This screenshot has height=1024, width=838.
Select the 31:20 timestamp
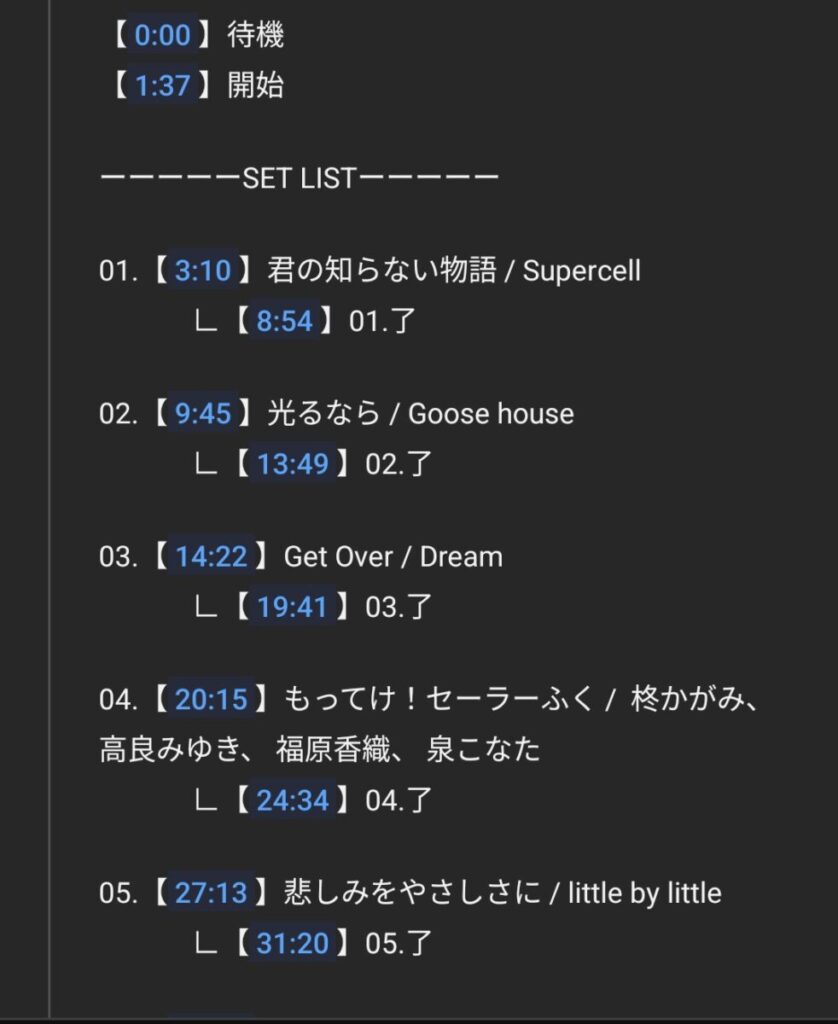click(x=293, y=943)
